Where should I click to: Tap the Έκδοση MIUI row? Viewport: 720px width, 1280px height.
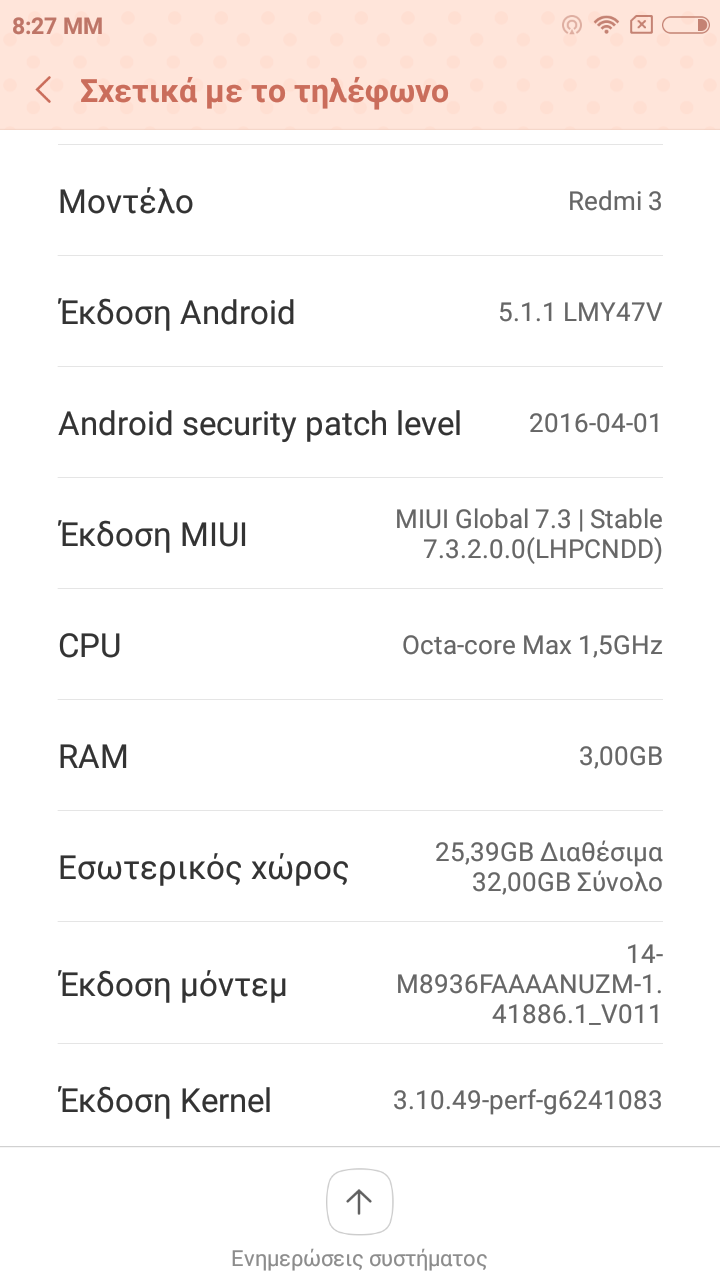pyautogui.click(x=360, y=534)
